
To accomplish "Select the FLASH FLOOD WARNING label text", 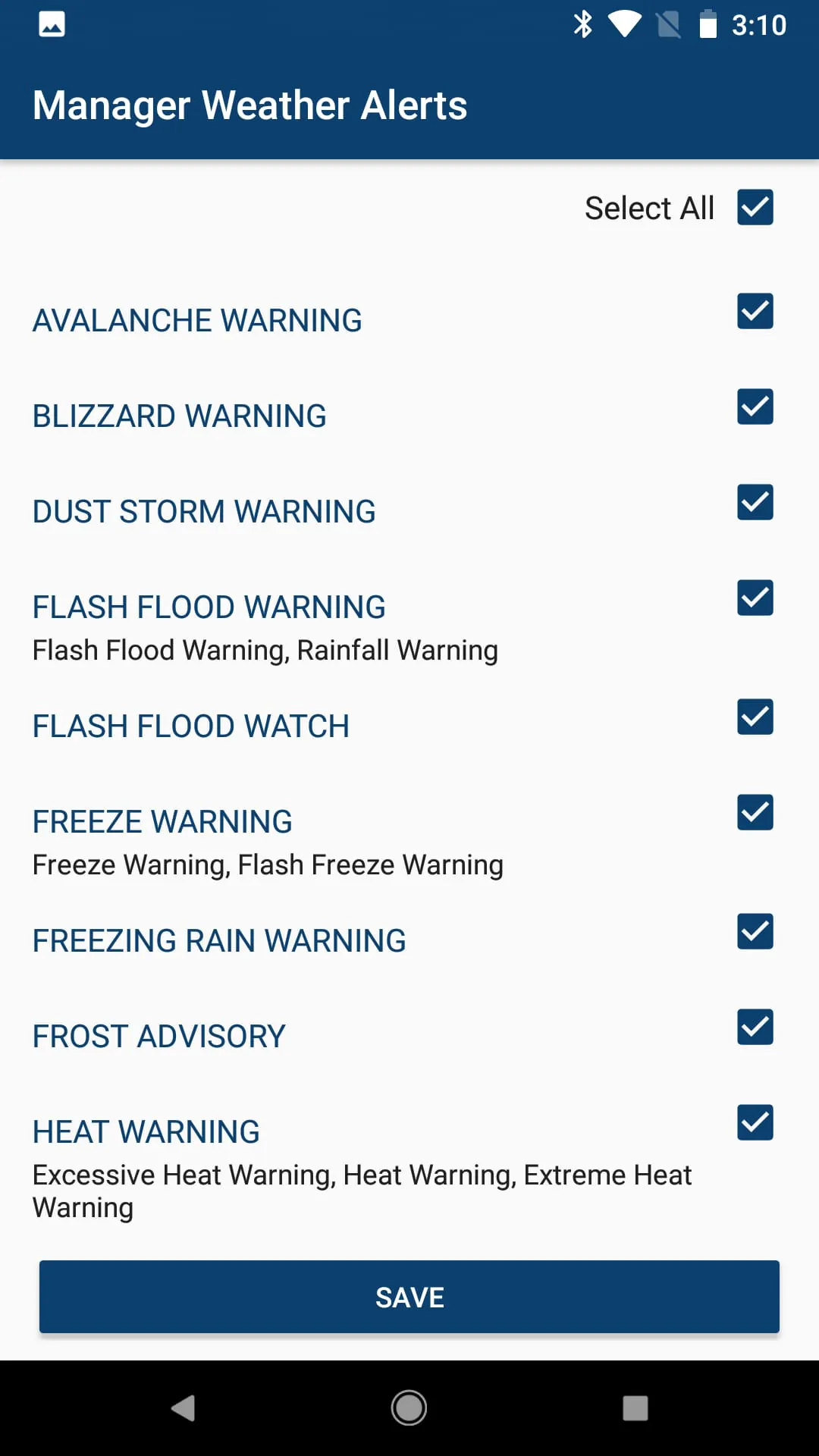I will (x=209, y=606).
